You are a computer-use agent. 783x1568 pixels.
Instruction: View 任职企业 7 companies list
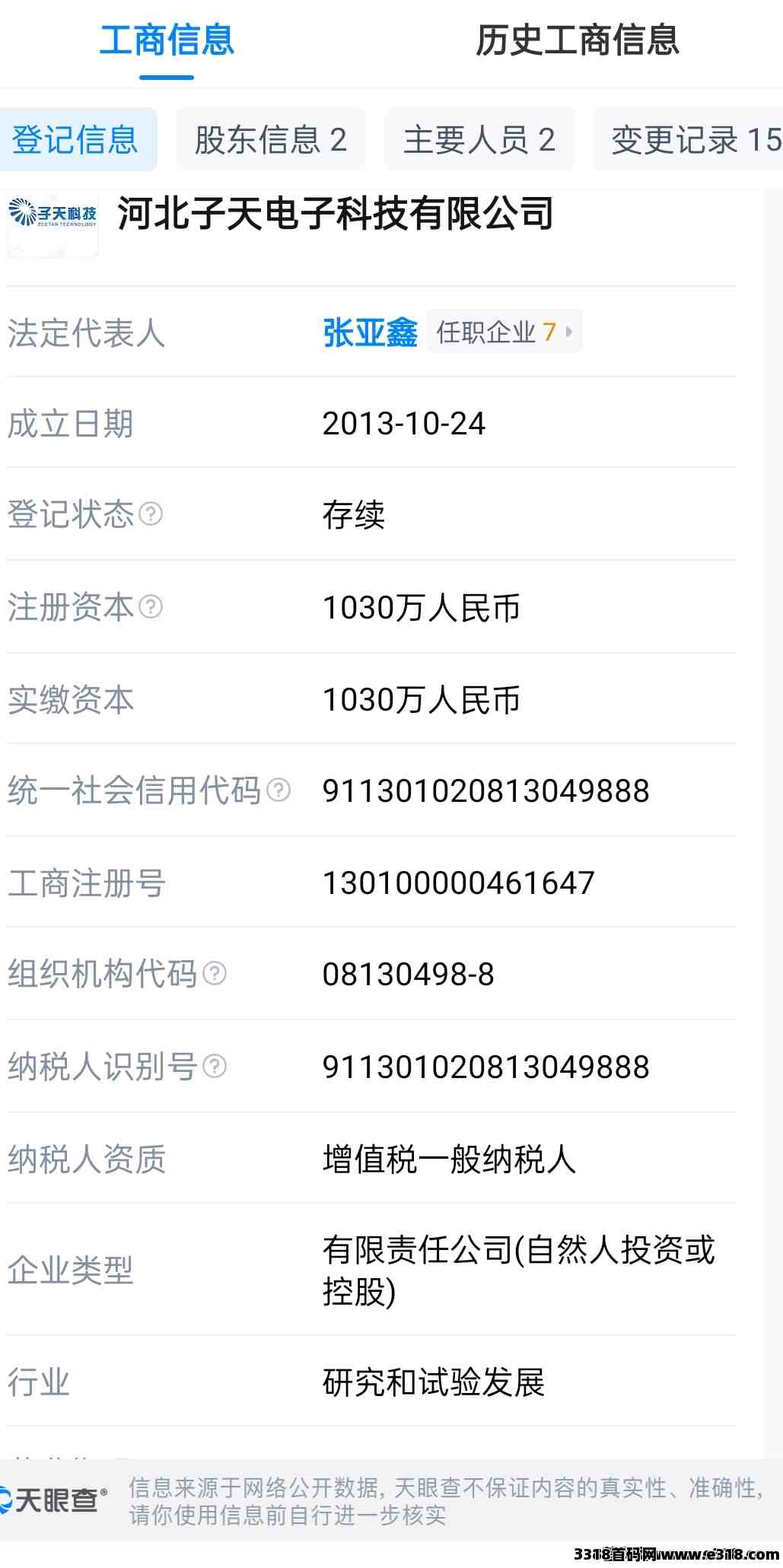(504, 332)
